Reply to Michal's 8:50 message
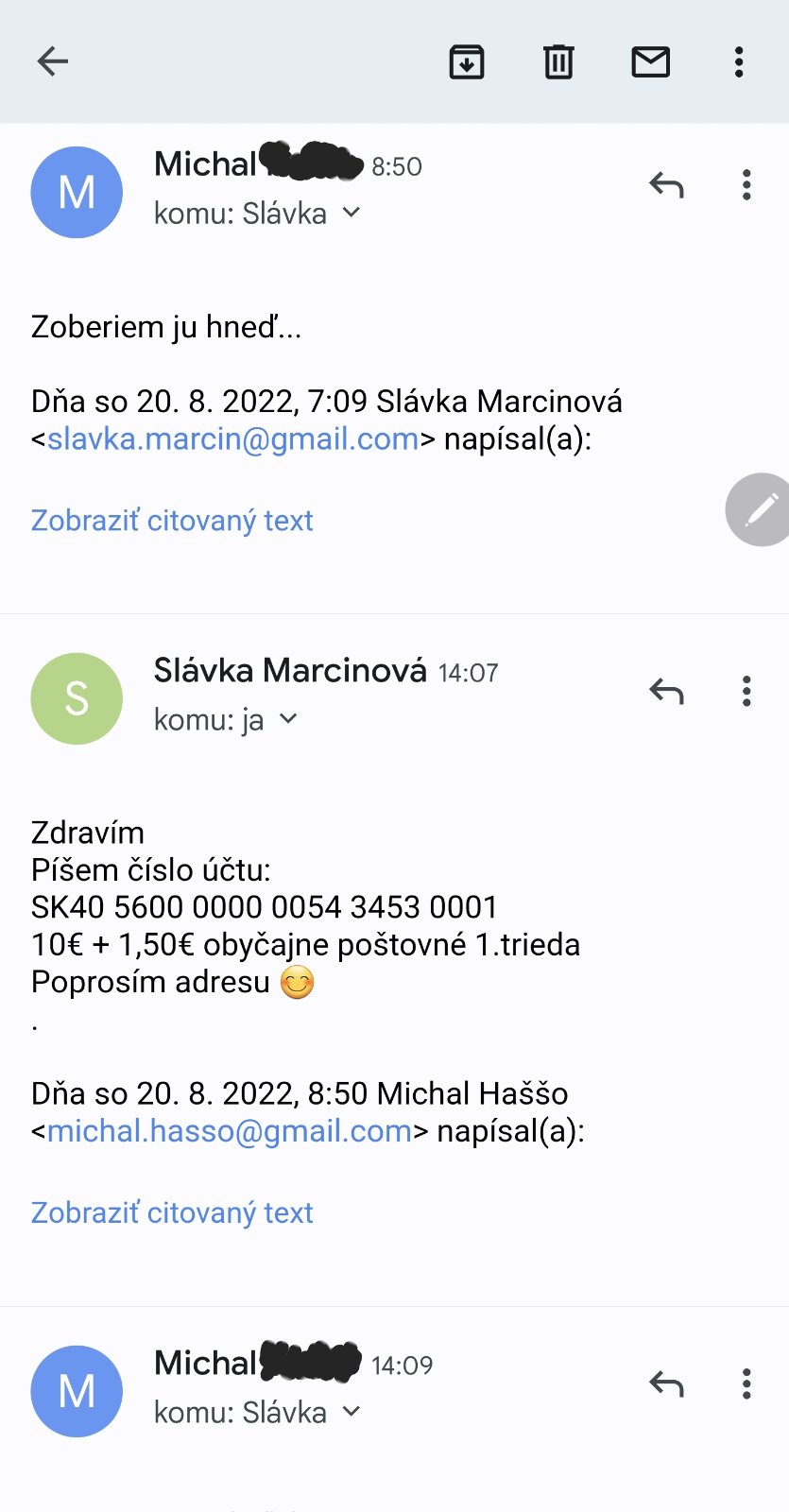Screen dimensions: 789x1512 [x=666, y=185]
